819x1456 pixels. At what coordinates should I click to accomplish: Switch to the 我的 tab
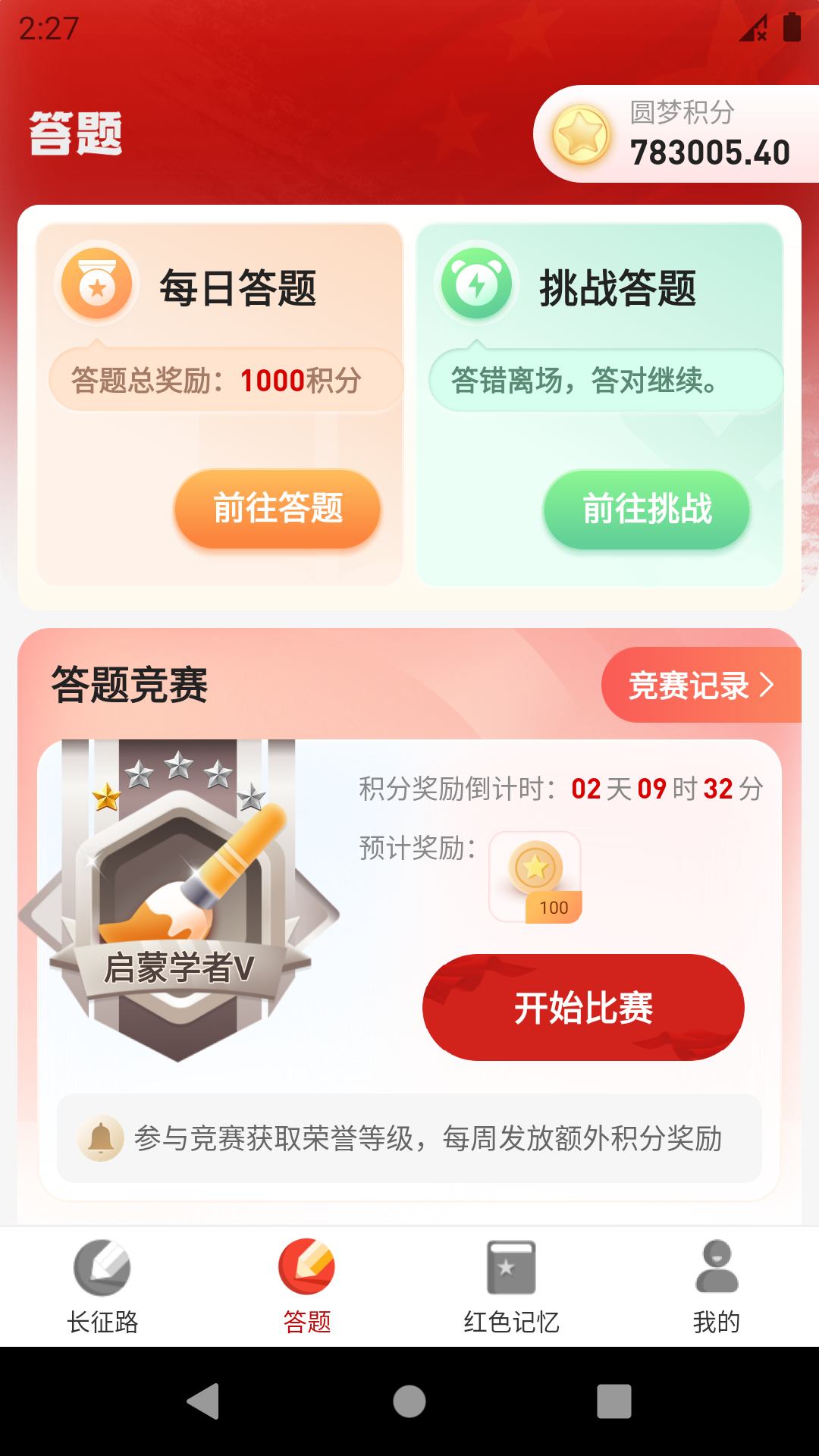click(x=716, y=1283)
